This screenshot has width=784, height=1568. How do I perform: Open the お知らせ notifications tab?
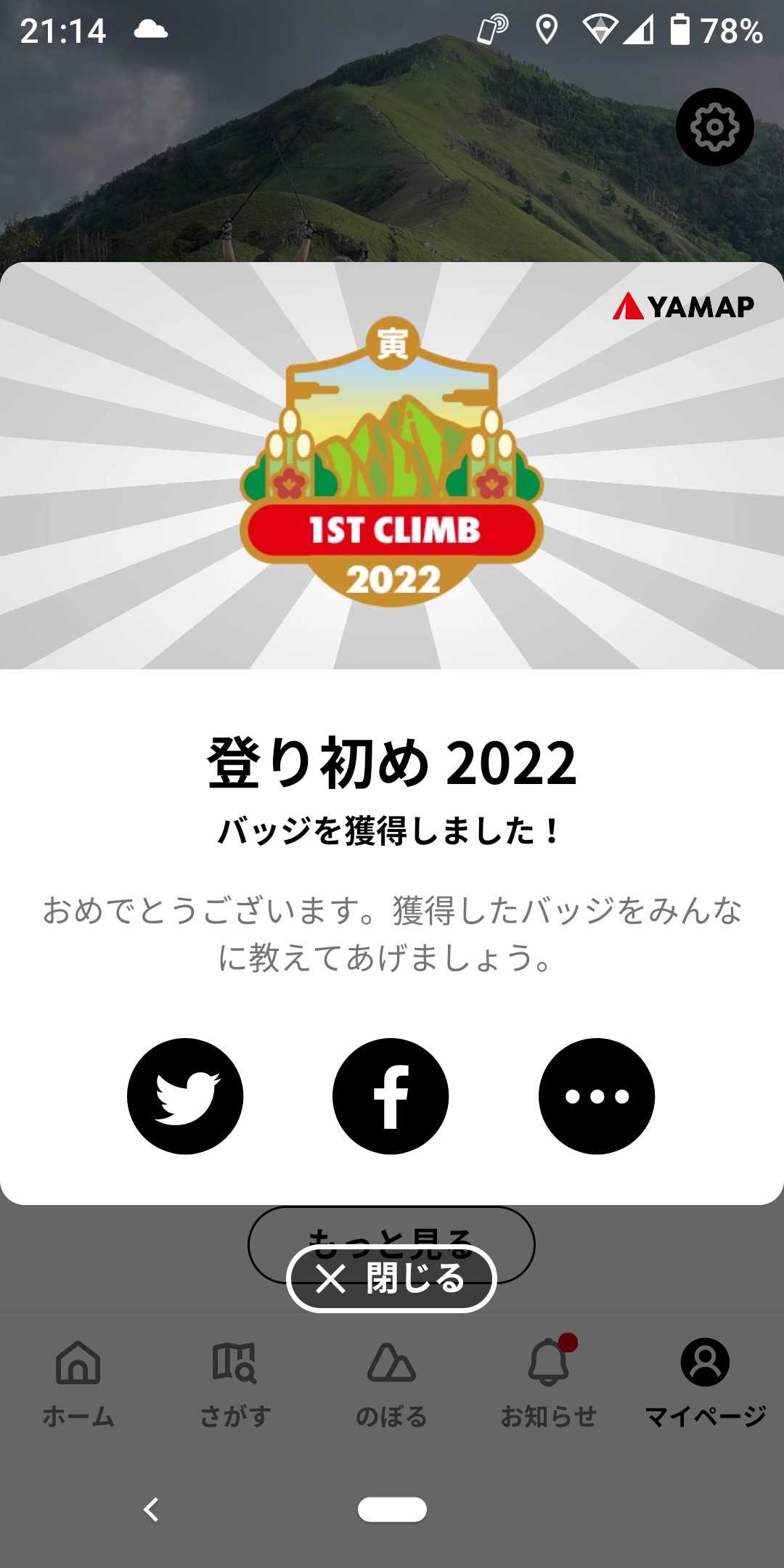[x=549, y=1384]
